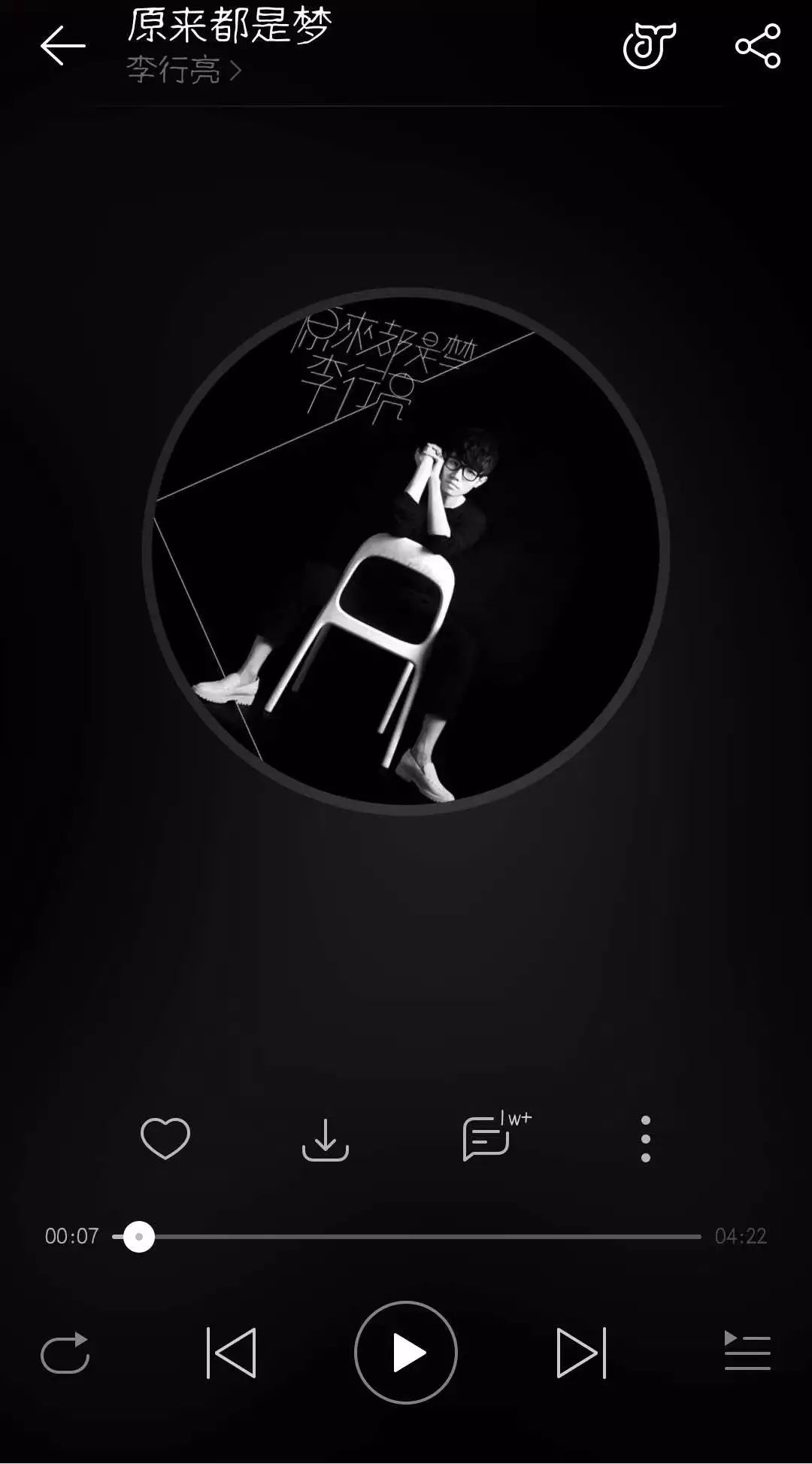Open the whale sound effect icon
This screenshot has height=1464, width=812.
click(649, 45)
